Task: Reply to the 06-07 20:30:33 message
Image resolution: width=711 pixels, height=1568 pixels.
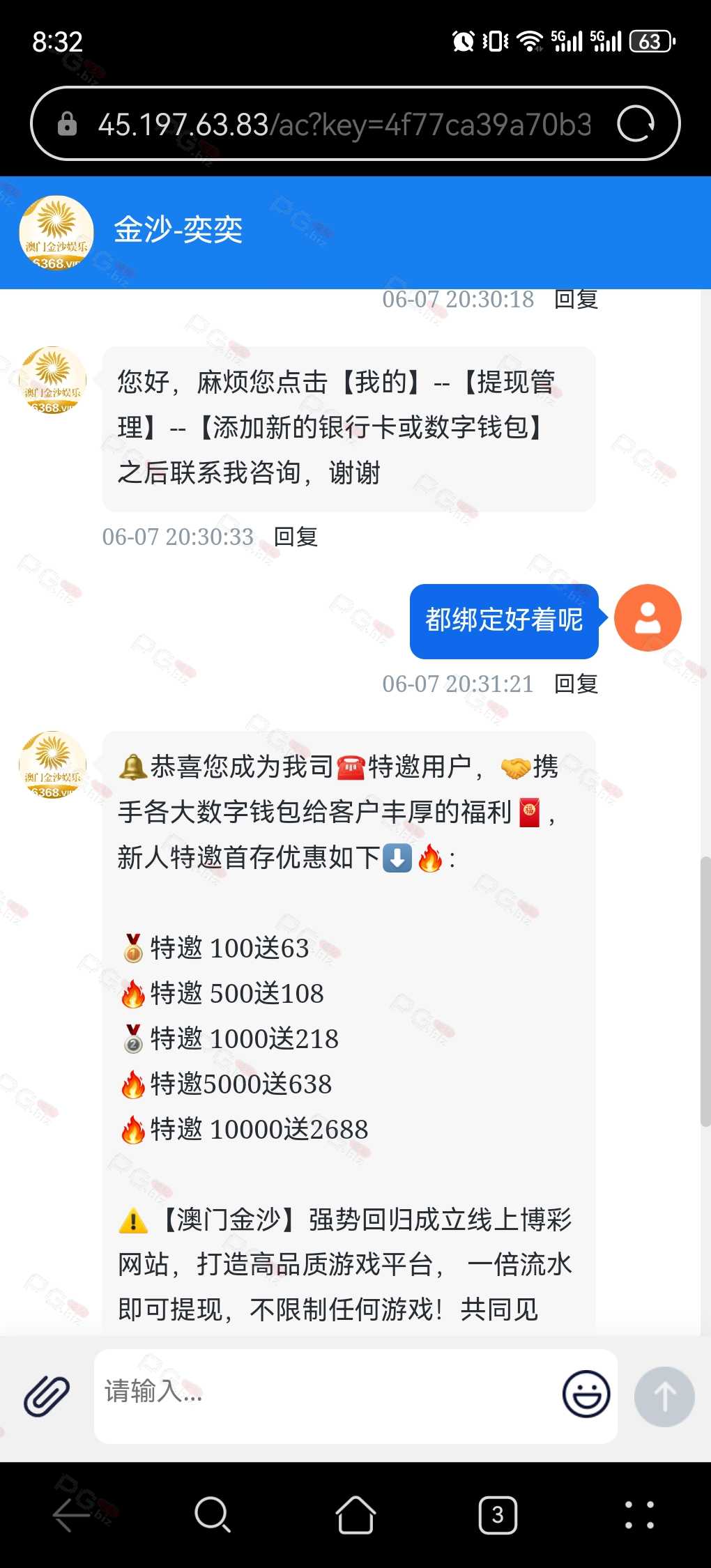Action: [x=296, y=537]
